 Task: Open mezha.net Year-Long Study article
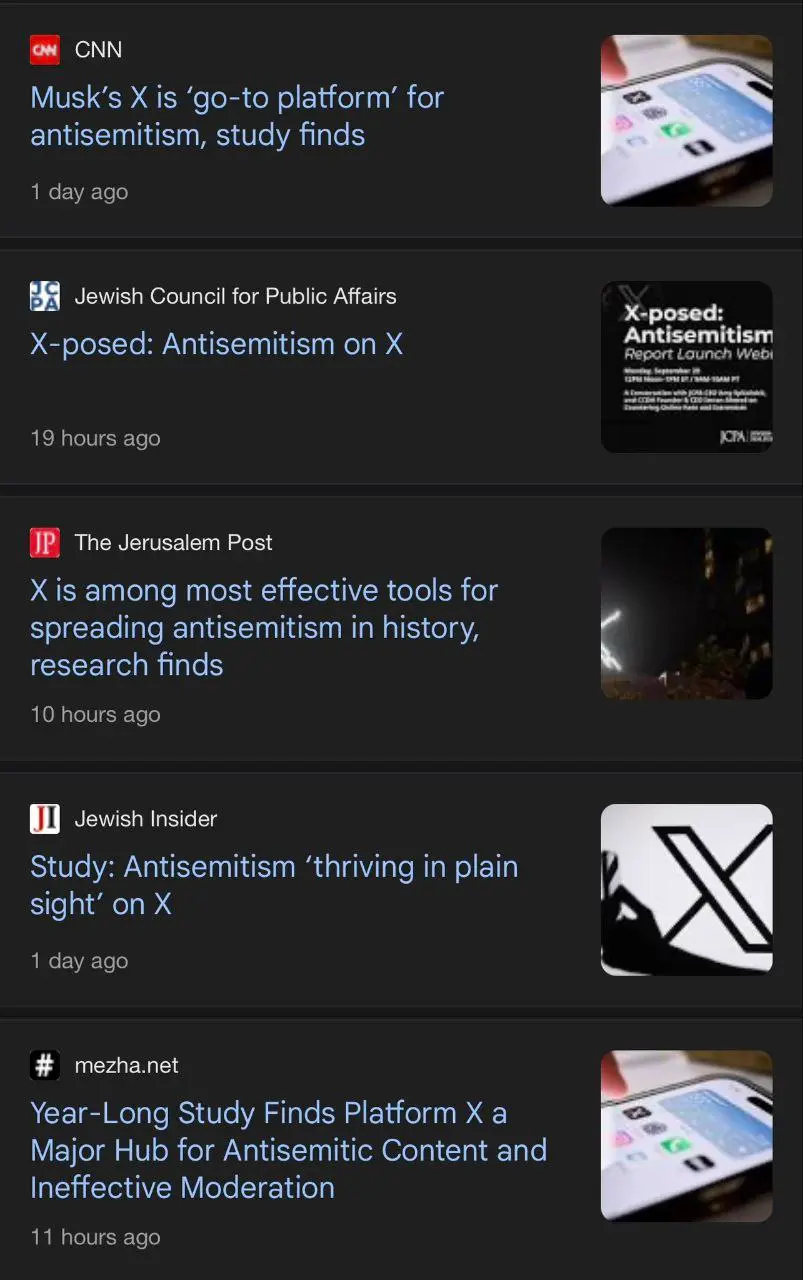tap(288, 1150)
